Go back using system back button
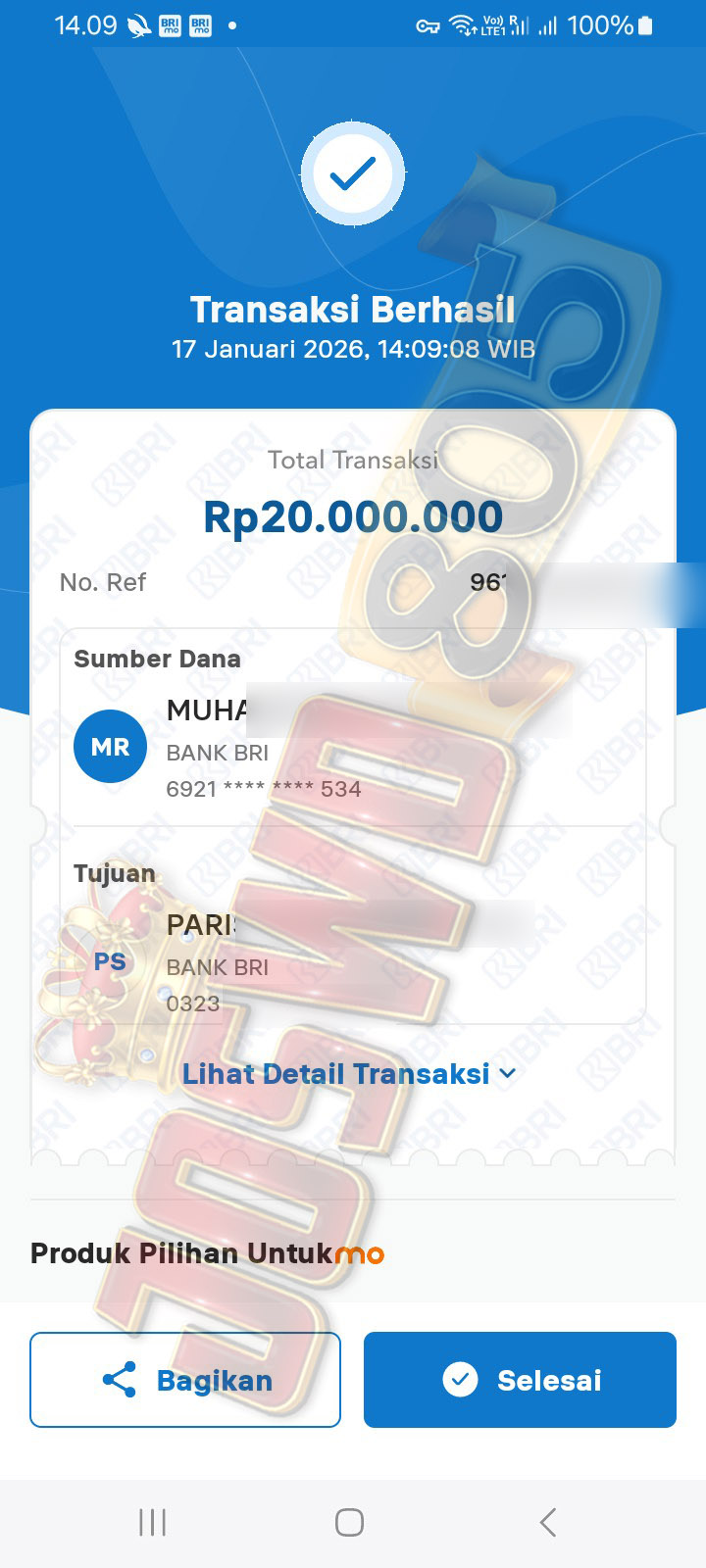The image size is (706, 1568). [548, 1522]
